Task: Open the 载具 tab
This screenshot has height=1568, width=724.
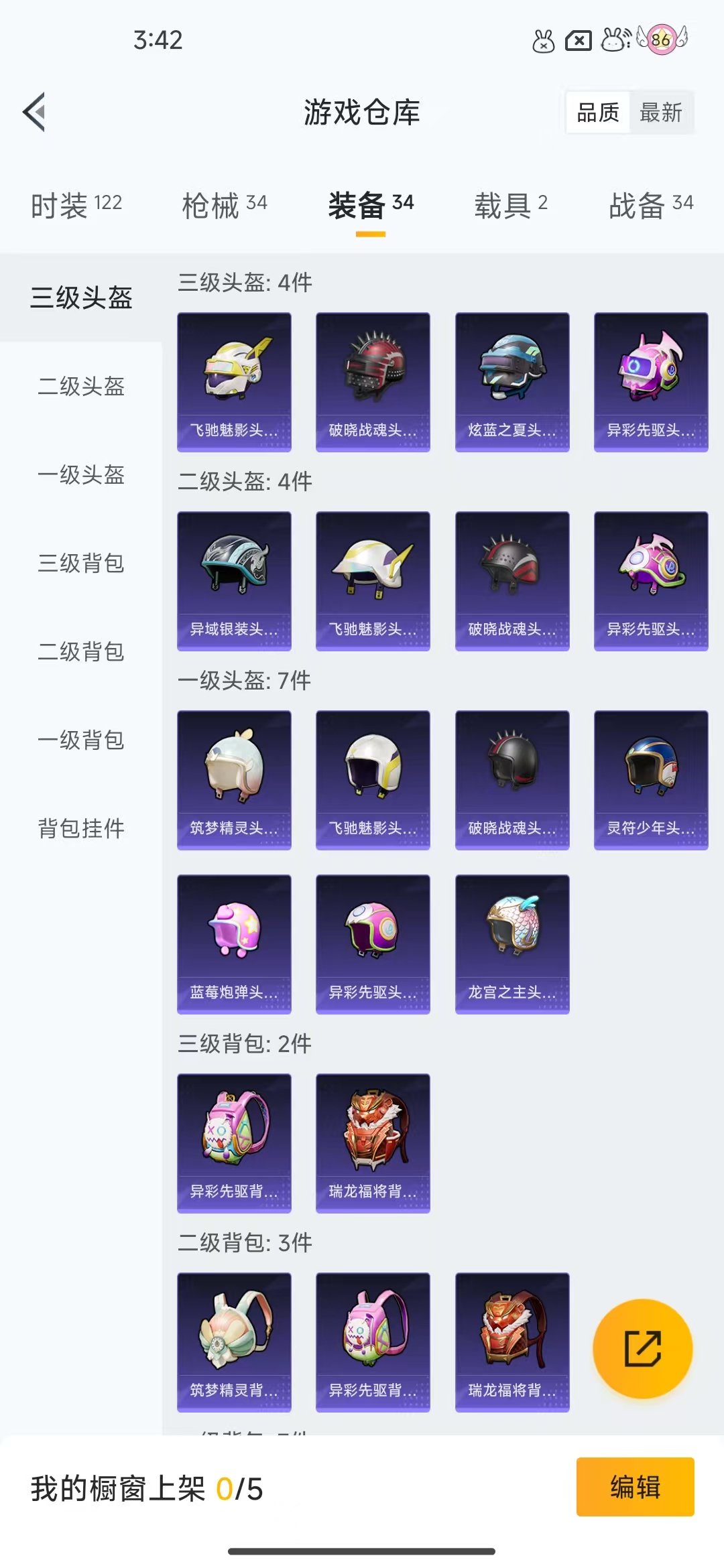Action: tap(511, 204)
